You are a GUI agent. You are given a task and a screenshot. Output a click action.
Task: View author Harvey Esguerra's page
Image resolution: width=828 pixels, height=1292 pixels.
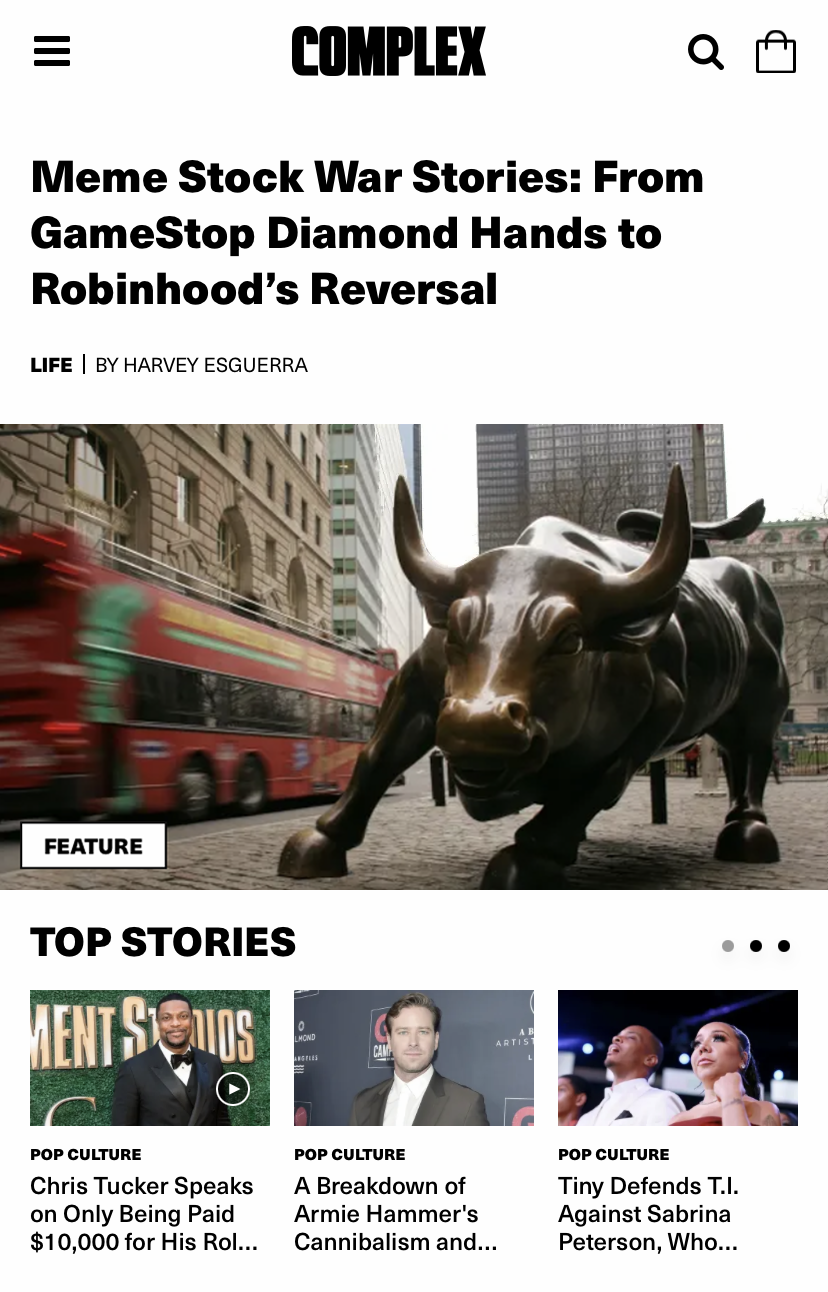(x=201, y=365)
